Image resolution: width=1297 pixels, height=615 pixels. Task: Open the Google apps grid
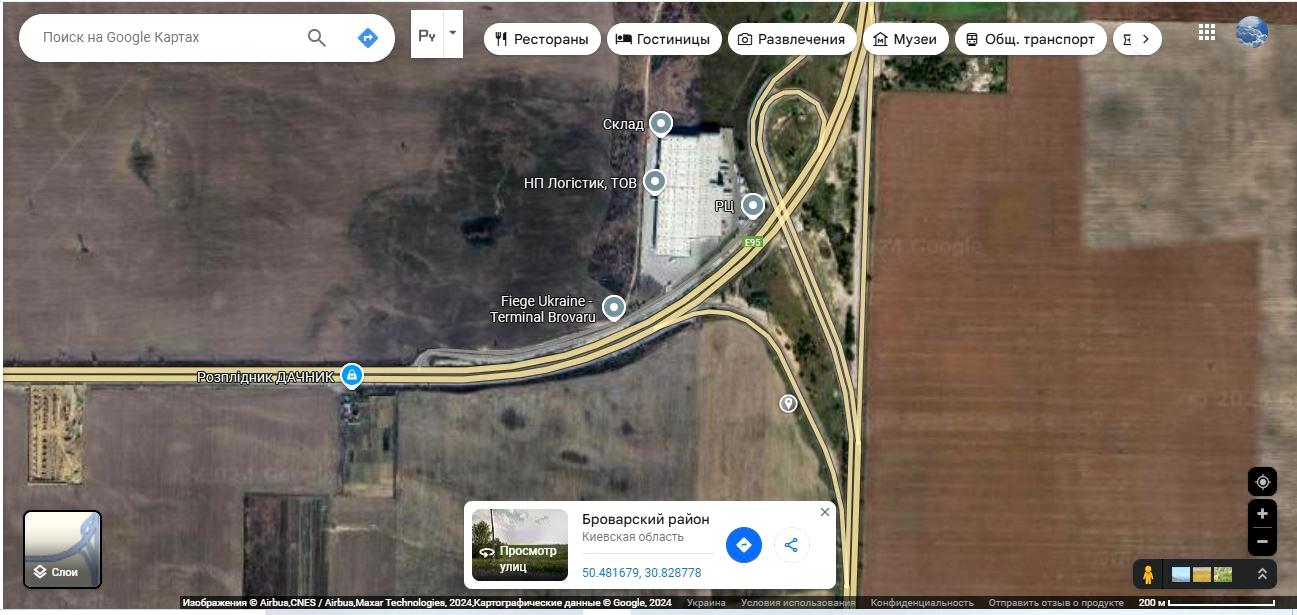point(1207,32)
